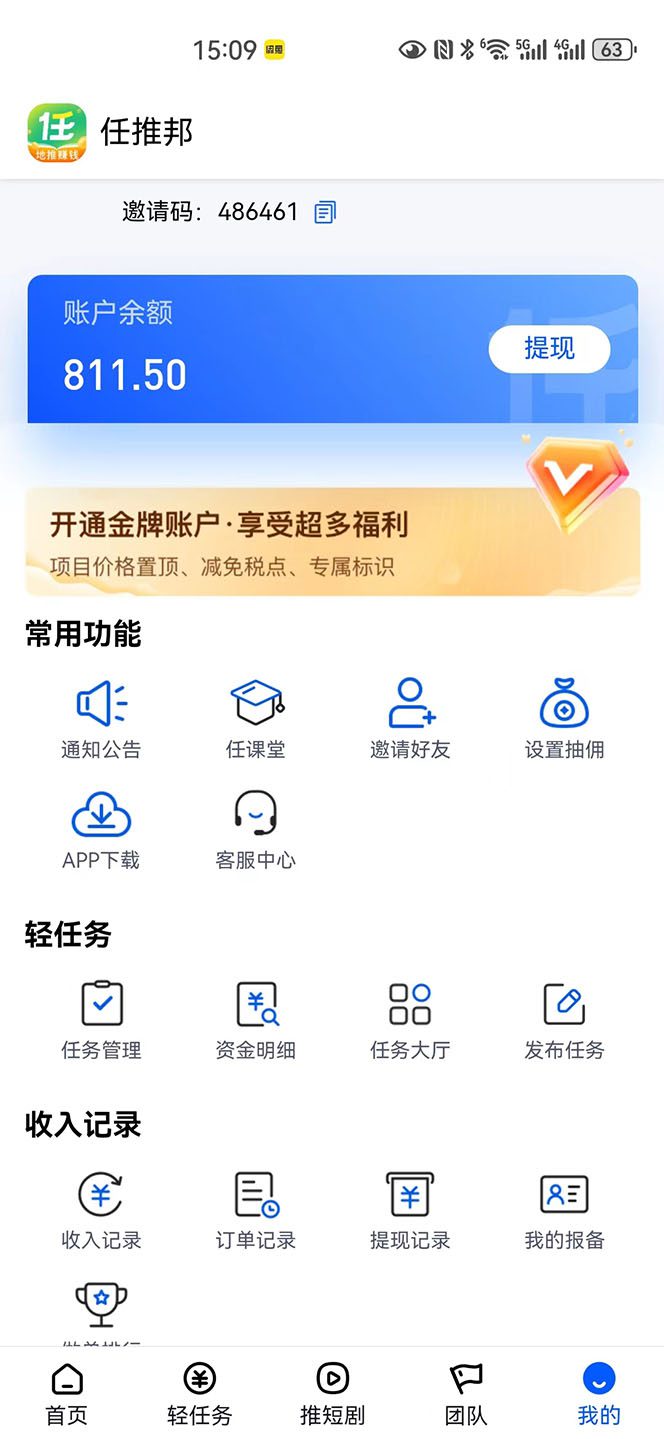664x1439 pixels.
Task: Go to 任务大厅 task hall
Action: click(410, 1019)
